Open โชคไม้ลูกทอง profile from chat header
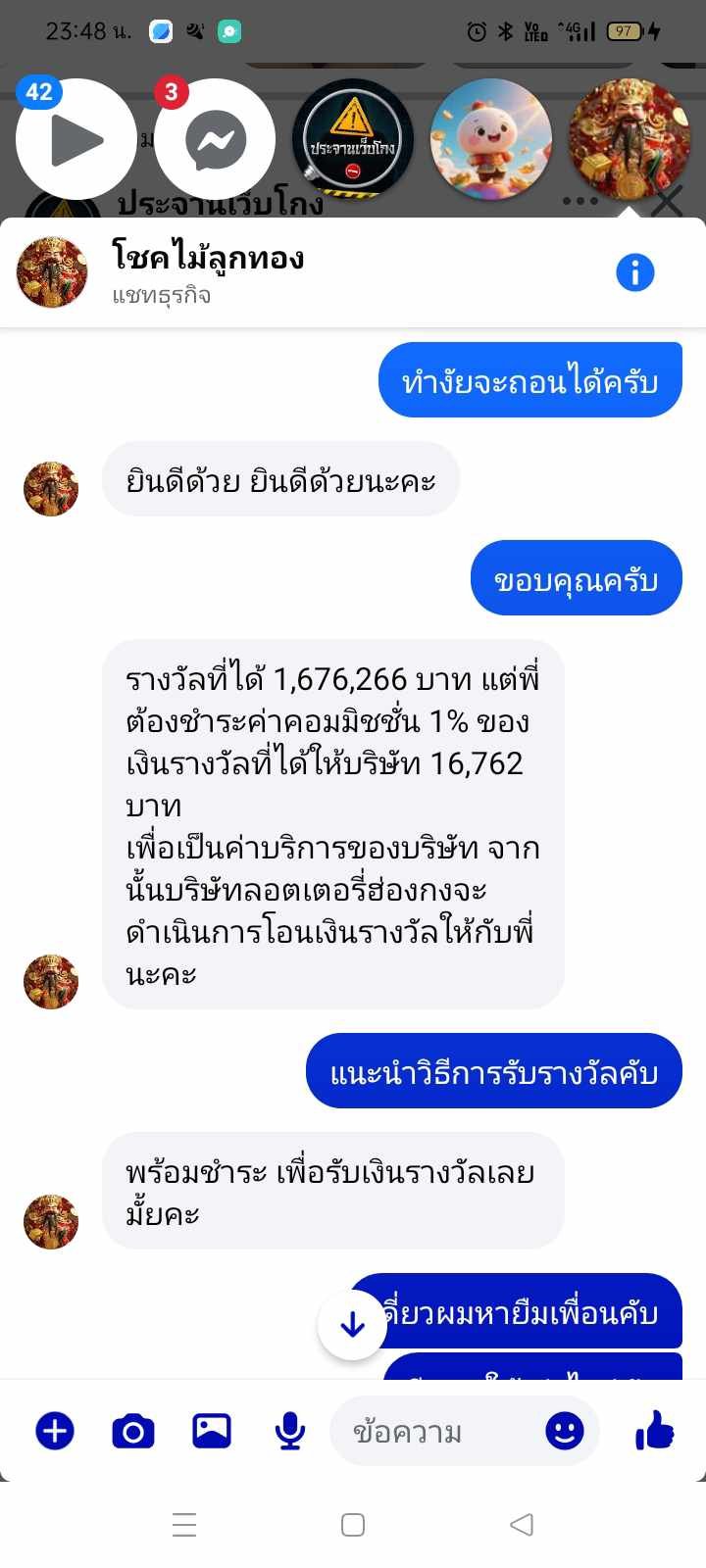 (206, 258)
